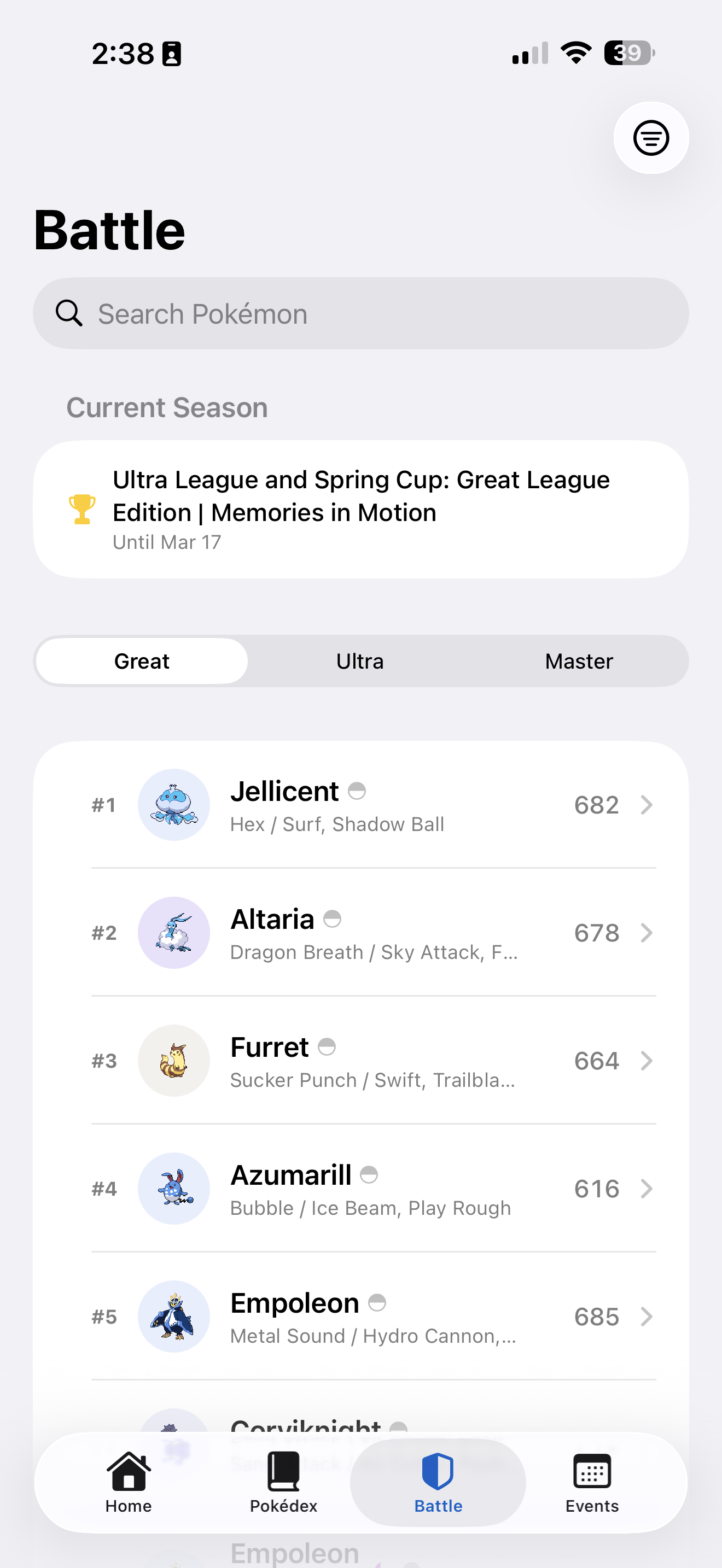The image size is (722, 1568).
Task: Open the current season card
Action: (x=361, y=509)
